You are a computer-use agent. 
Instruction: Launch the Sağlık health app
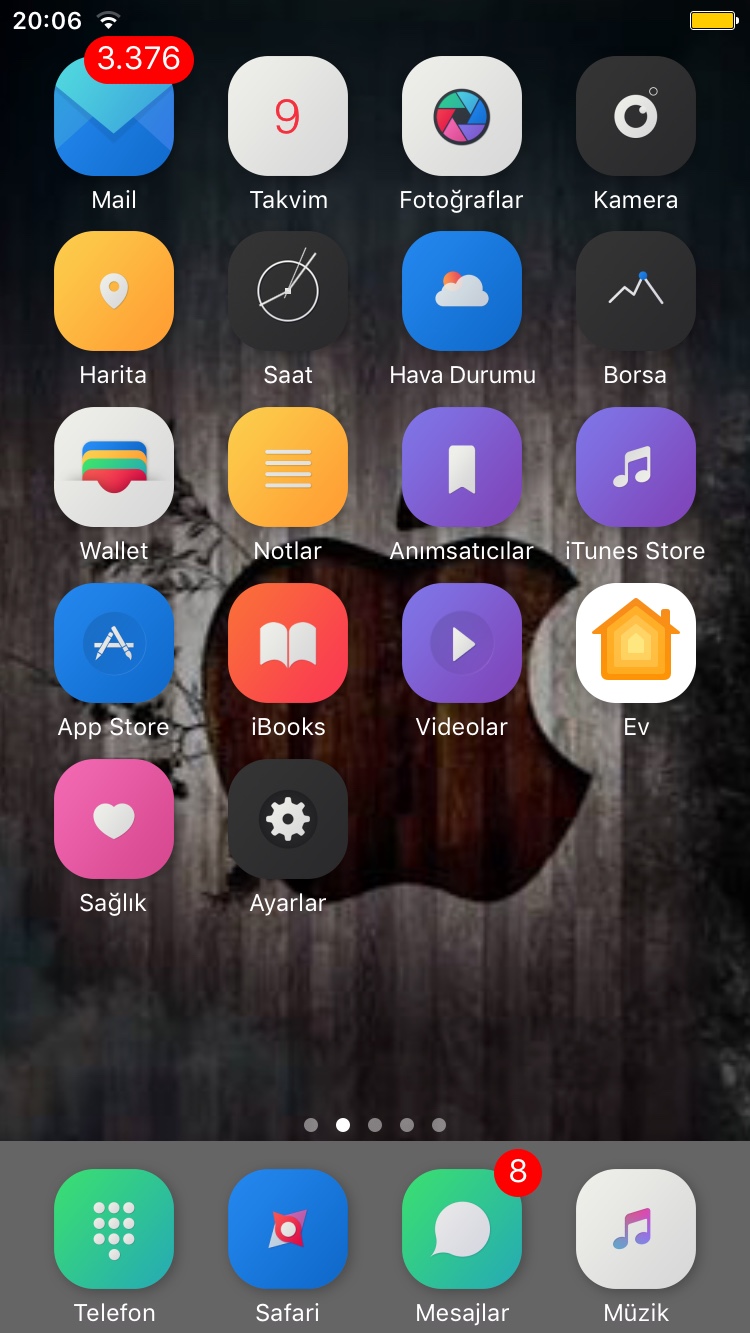click(114, 819)
